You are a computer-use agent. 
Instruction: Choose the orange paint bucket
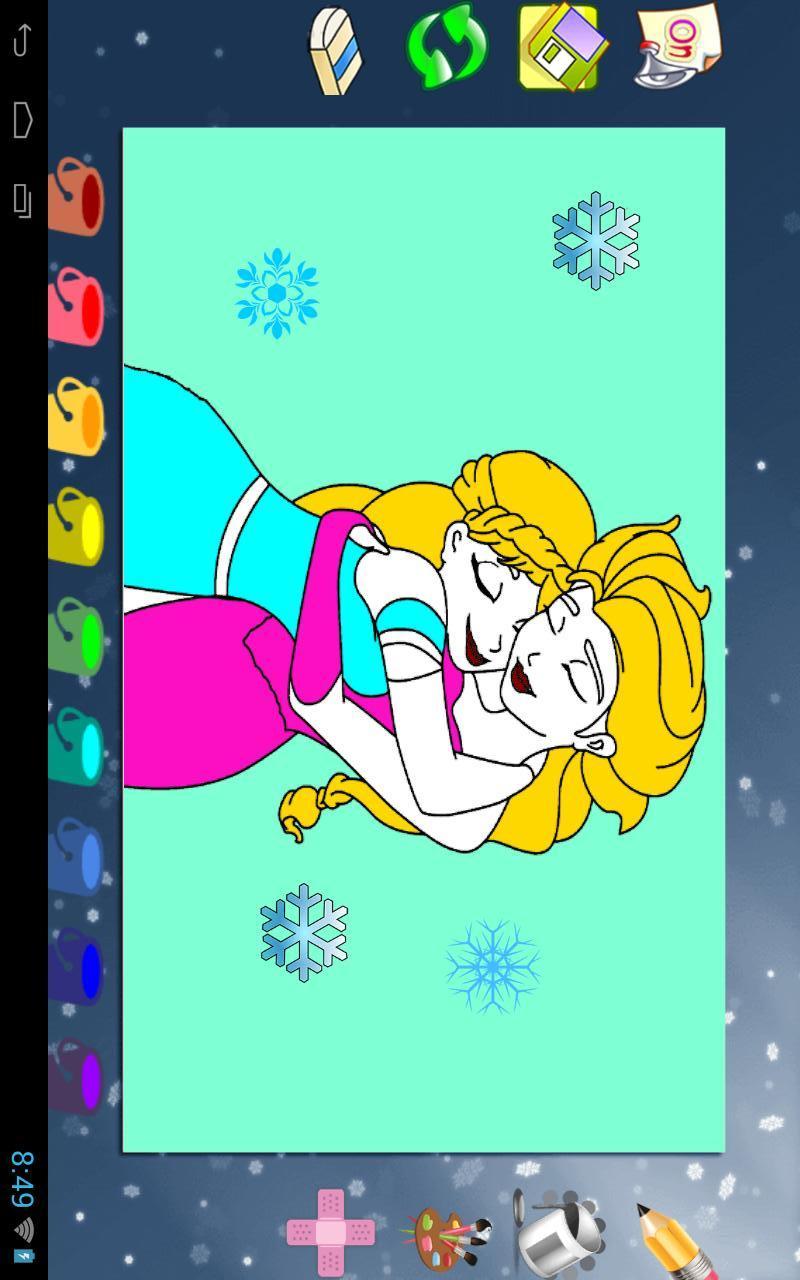tap(76, 416)
